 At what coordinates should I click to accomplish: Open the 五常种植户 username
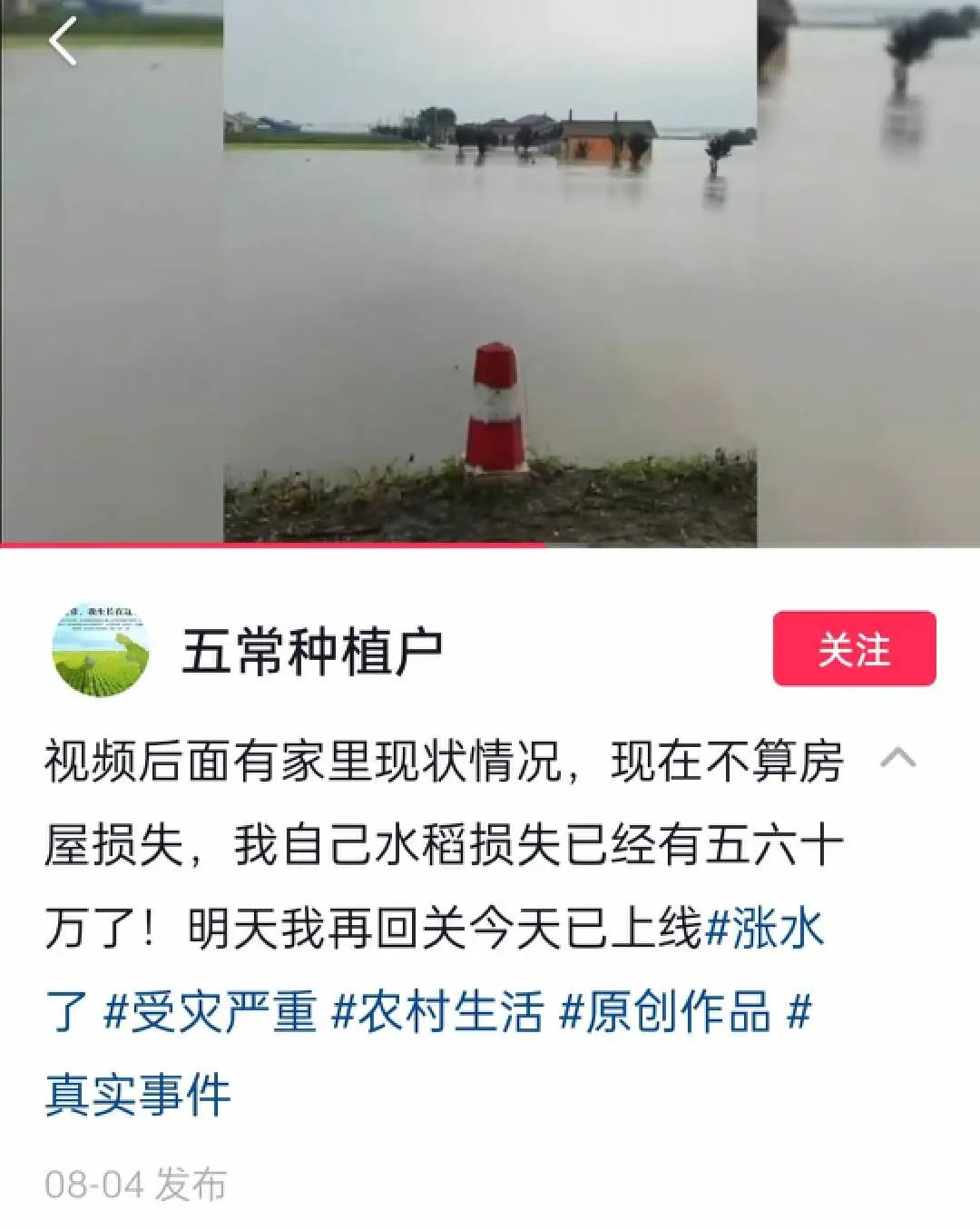(x=312, y=651)
